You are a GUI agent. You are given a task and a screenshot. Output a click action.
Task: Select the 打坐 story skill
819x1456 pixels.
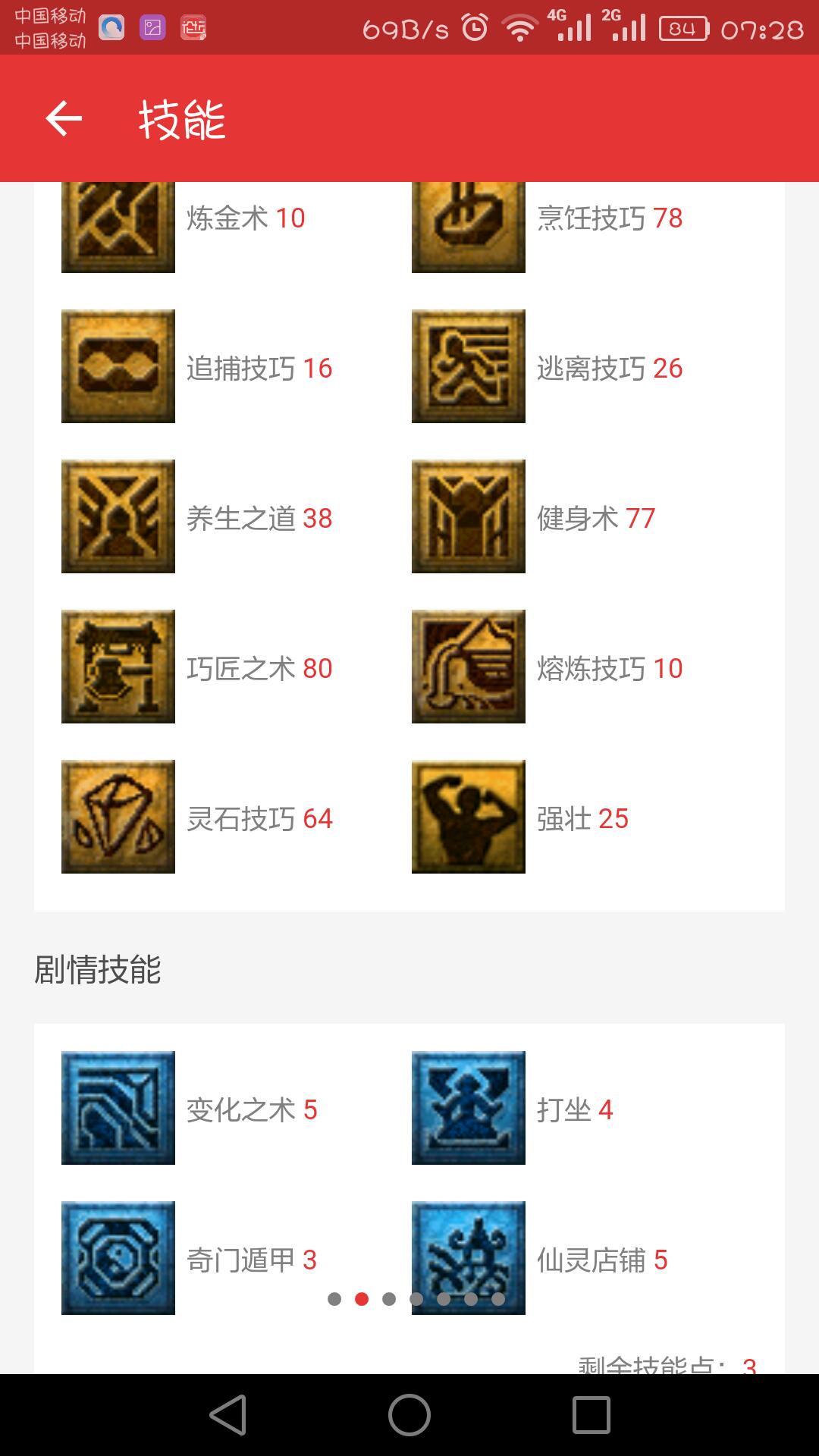[469, 1108]
